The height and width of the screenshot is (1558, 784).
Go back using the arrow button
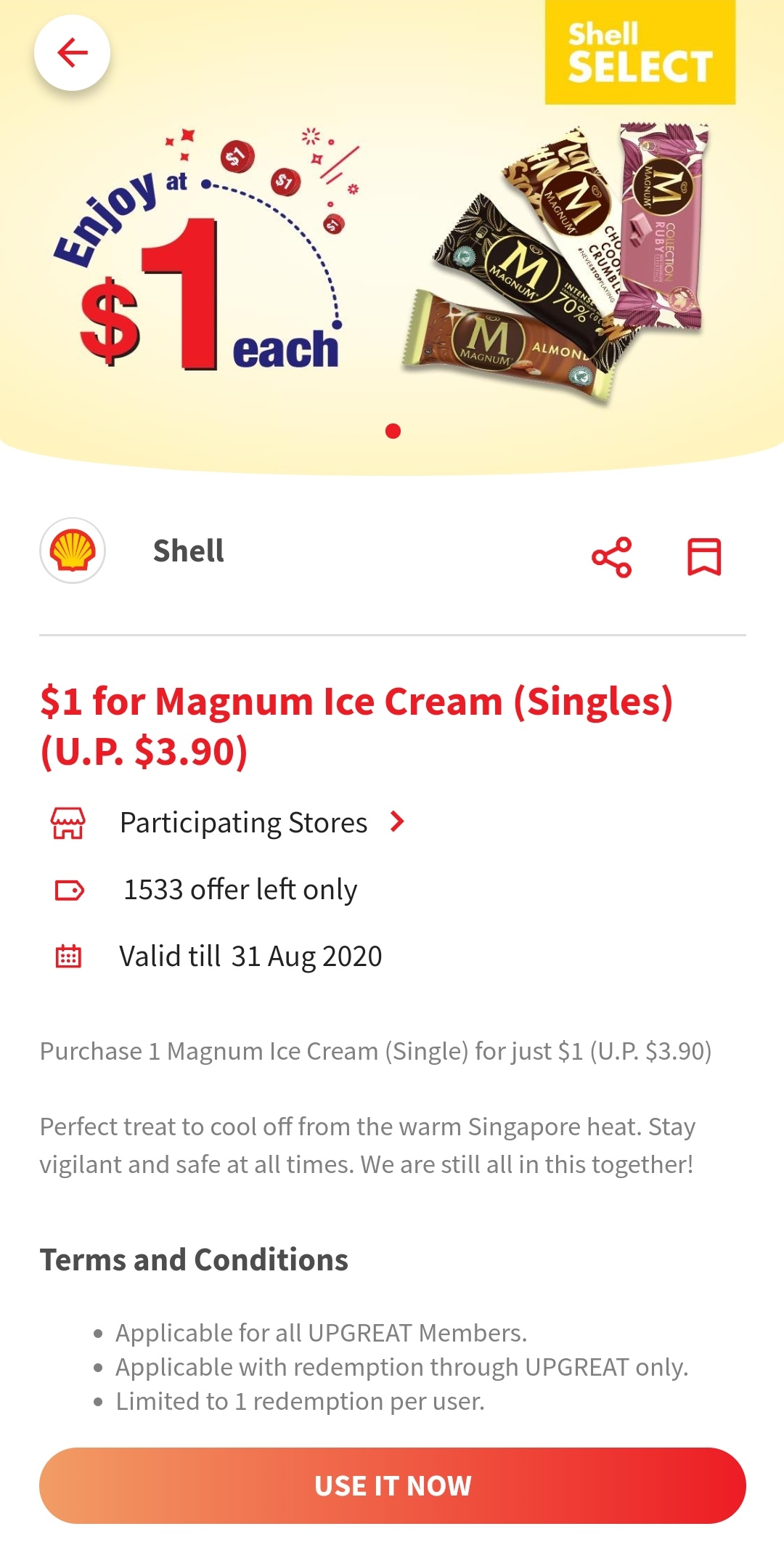click(x=72, y=53)
